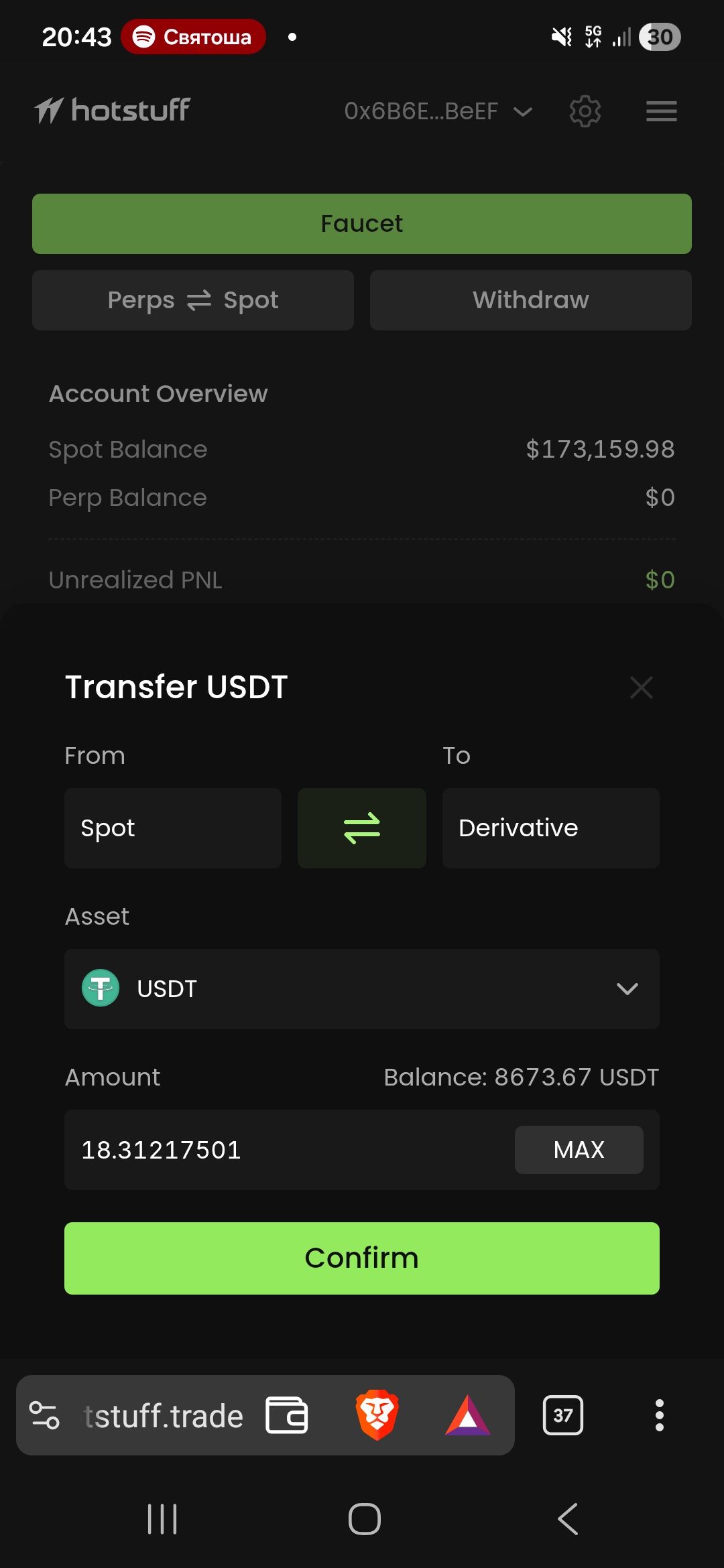Swap the From and To accounts
724x1568 pixels.
tap(362, 828)
